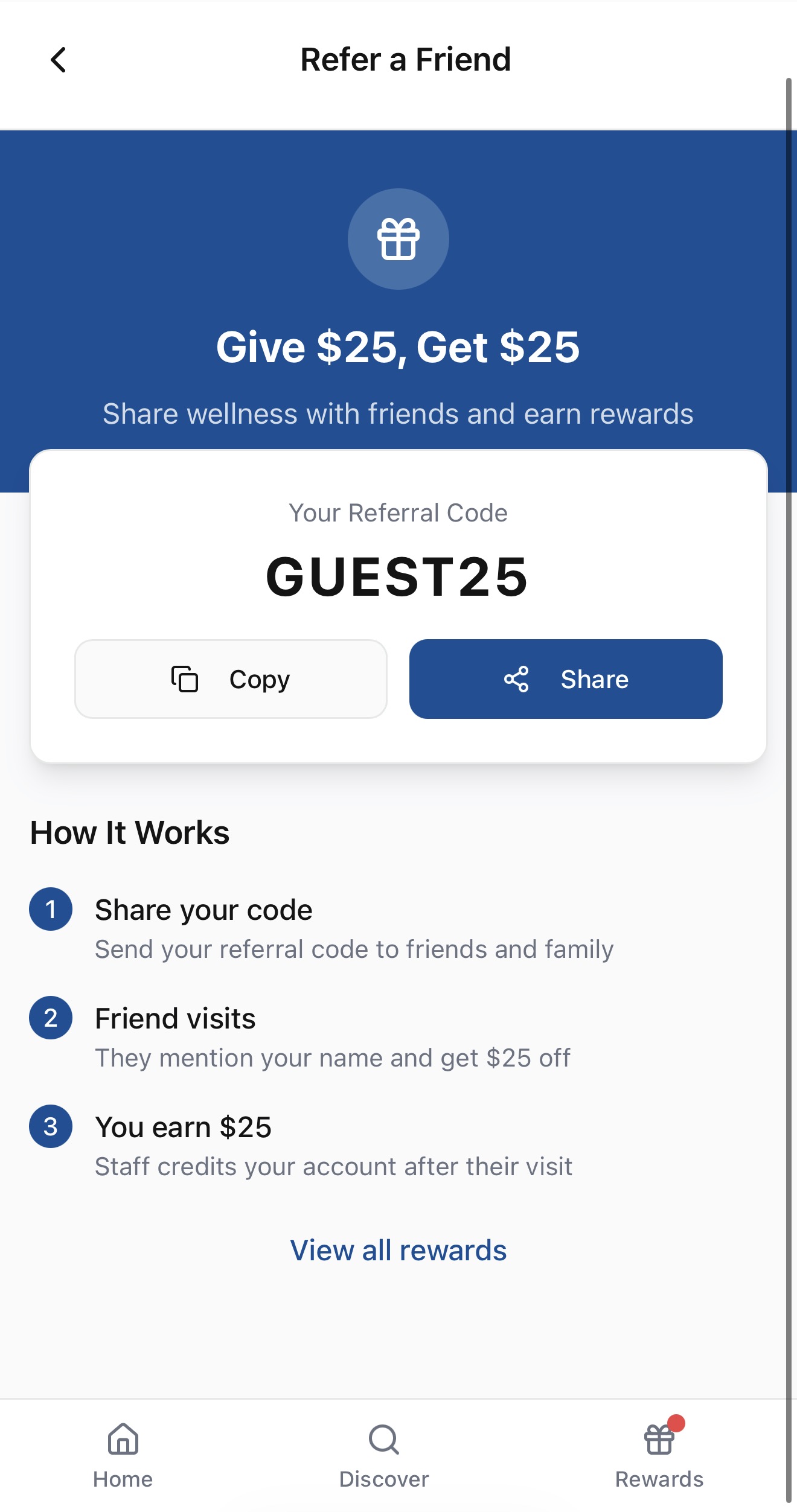Share your referral code
Screen dimensions: 797x1512
[566, 679]
